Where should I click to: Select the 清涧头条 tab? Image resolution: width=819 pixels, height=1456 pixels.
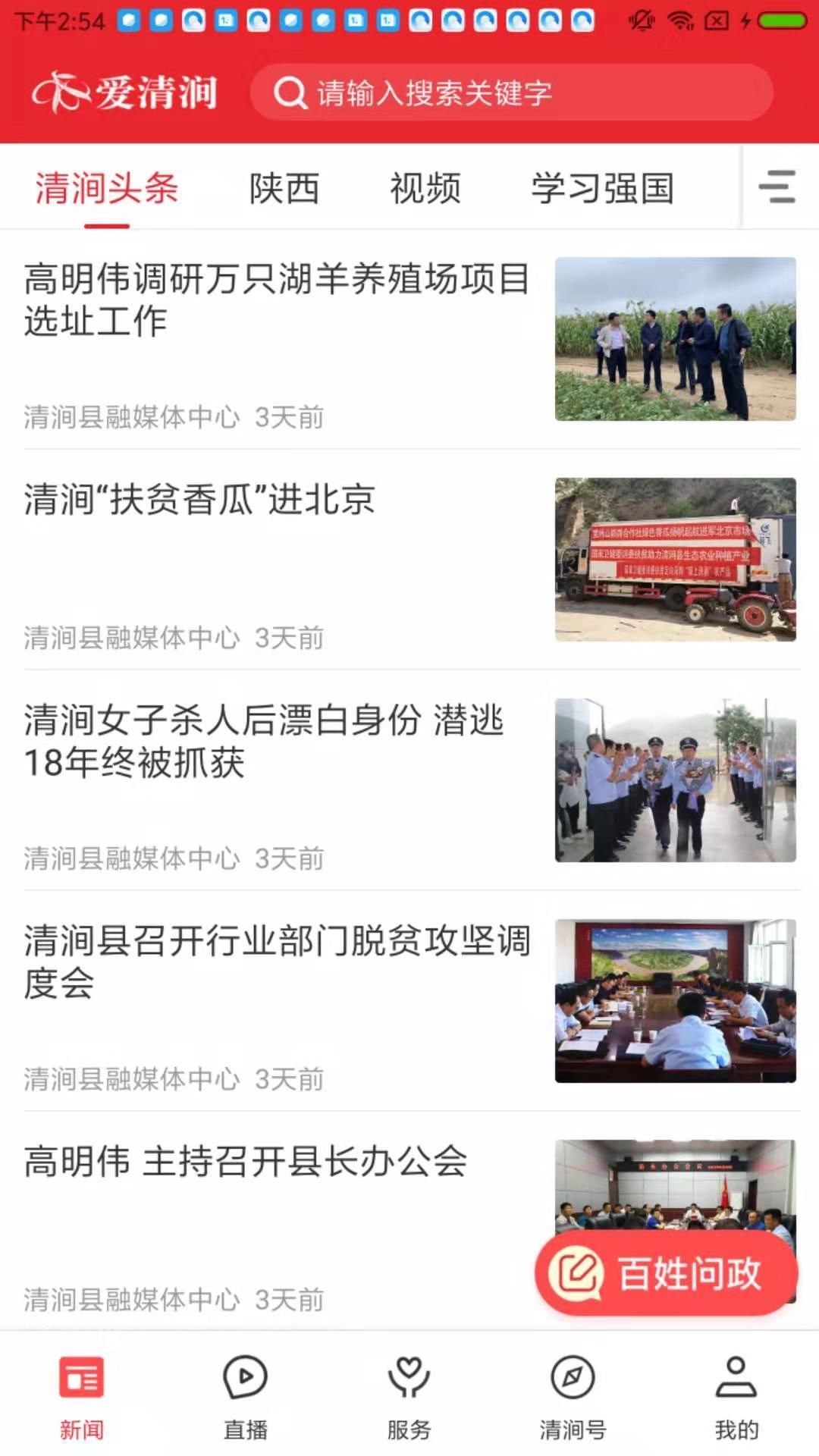pyautogui.click(x=107, y=188)
